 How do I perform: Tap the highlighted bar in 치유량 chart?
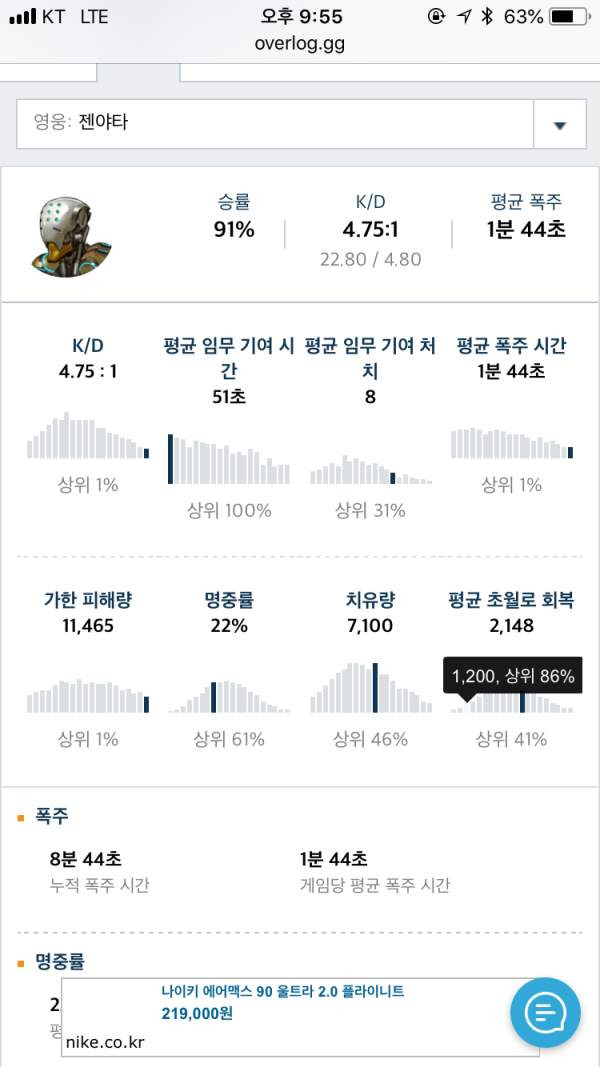click(x=375, y=687)
